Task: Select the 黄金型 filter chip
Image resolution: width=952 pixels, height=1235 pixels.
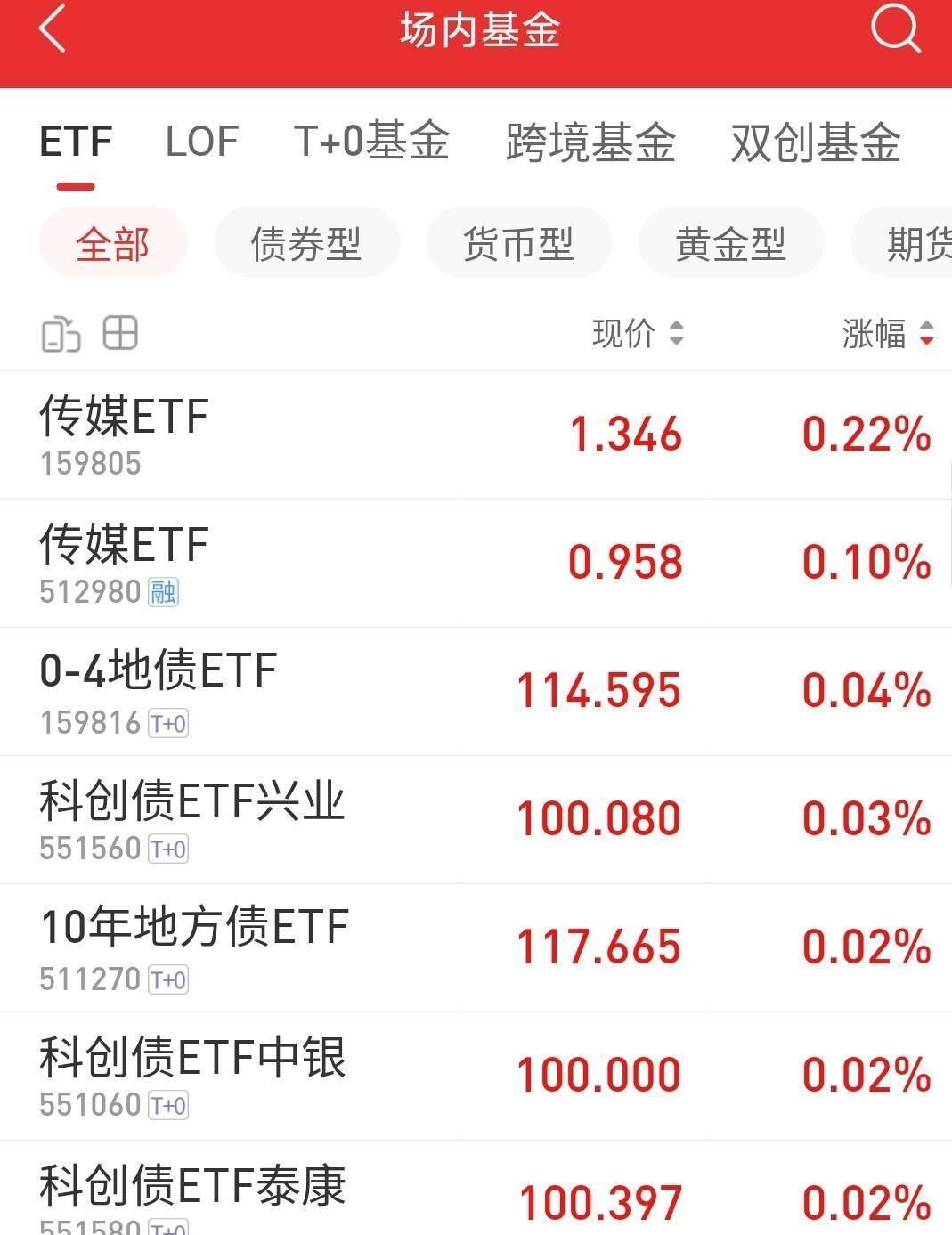Action: [730, 243]
